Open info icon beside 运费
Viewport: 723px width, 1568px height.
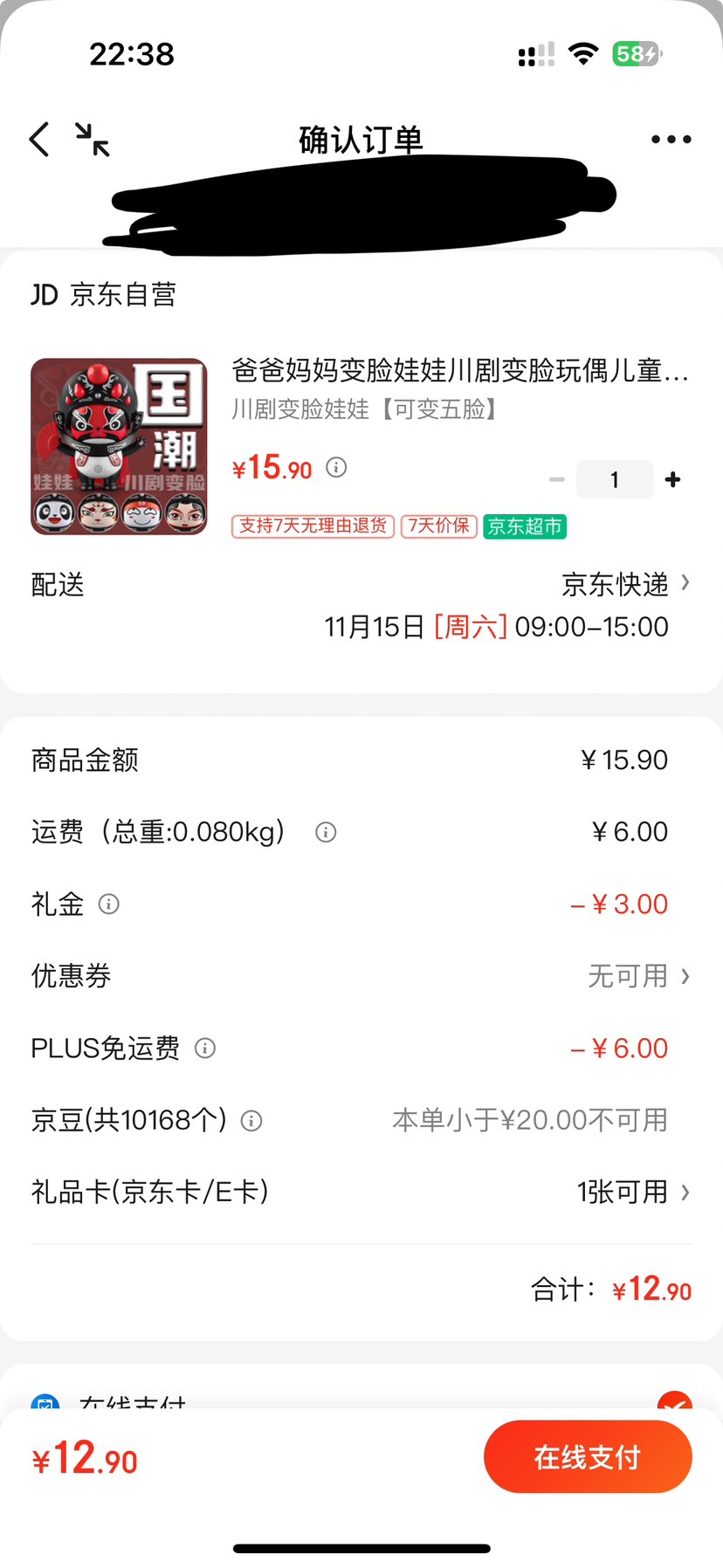tap(326, 832)
